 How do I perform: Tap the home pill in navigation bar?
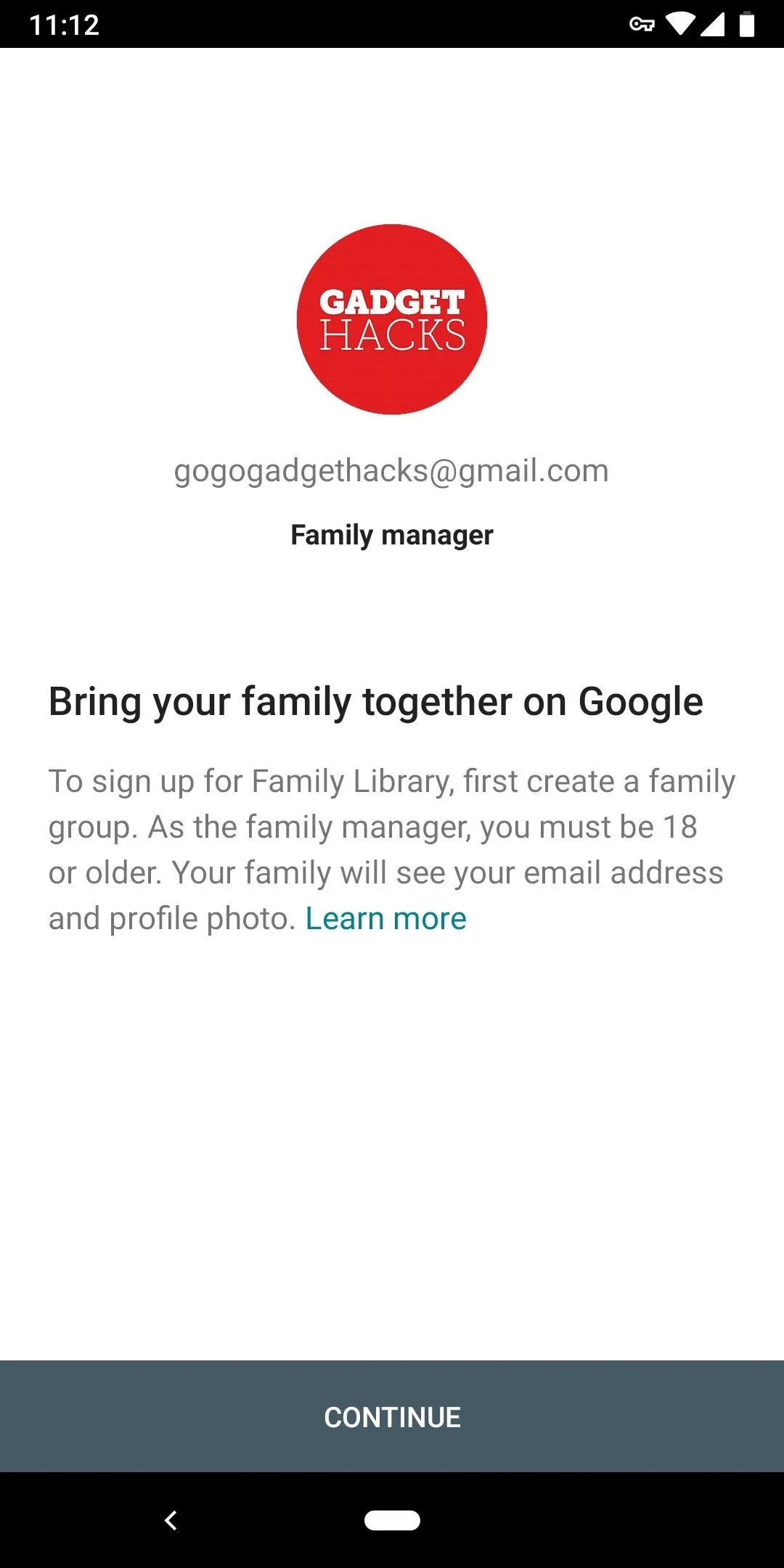tap(392, 1520)
